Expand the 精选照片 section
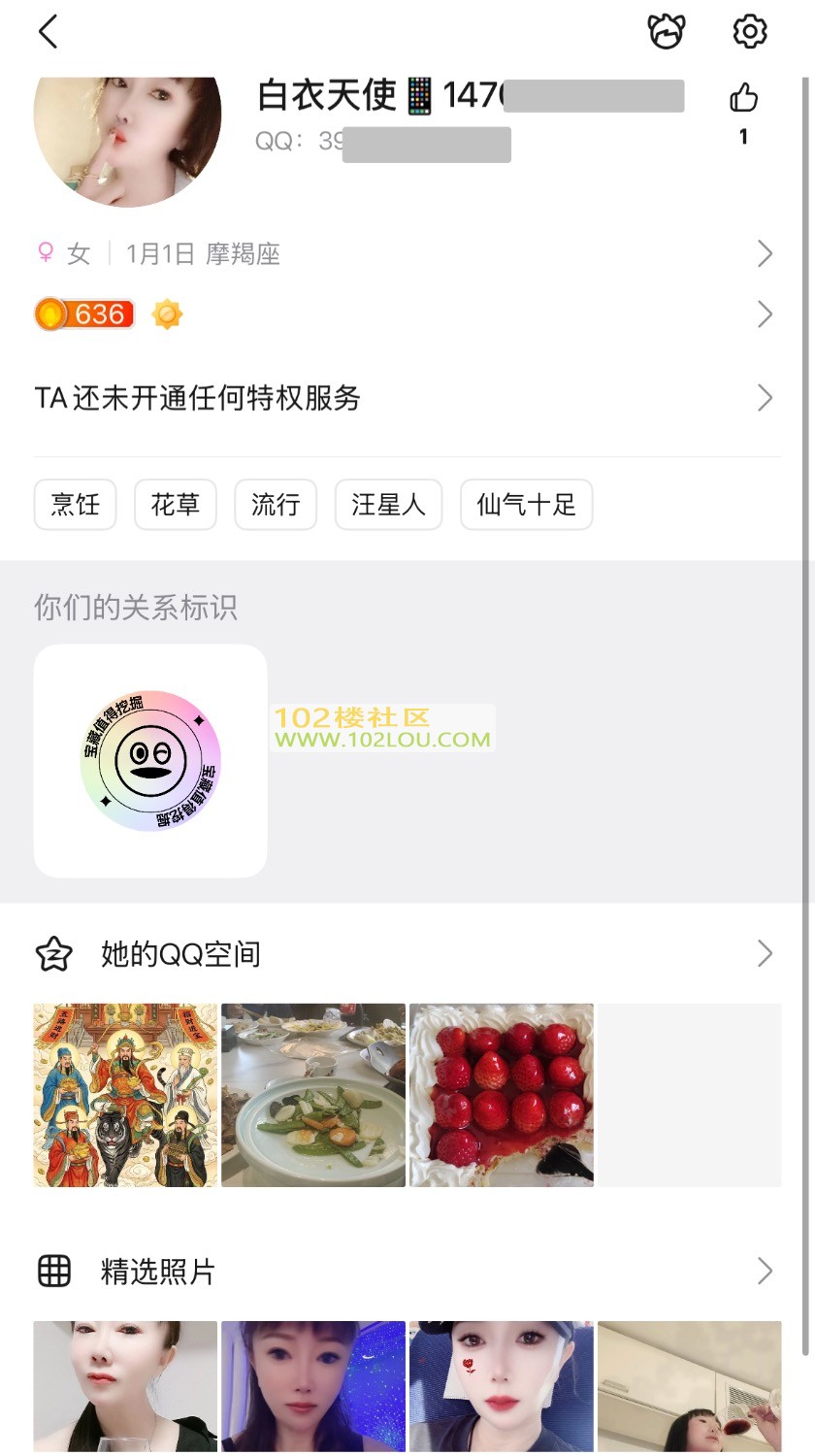This screenshot has height=1456, width=815. pos(407,1272)
